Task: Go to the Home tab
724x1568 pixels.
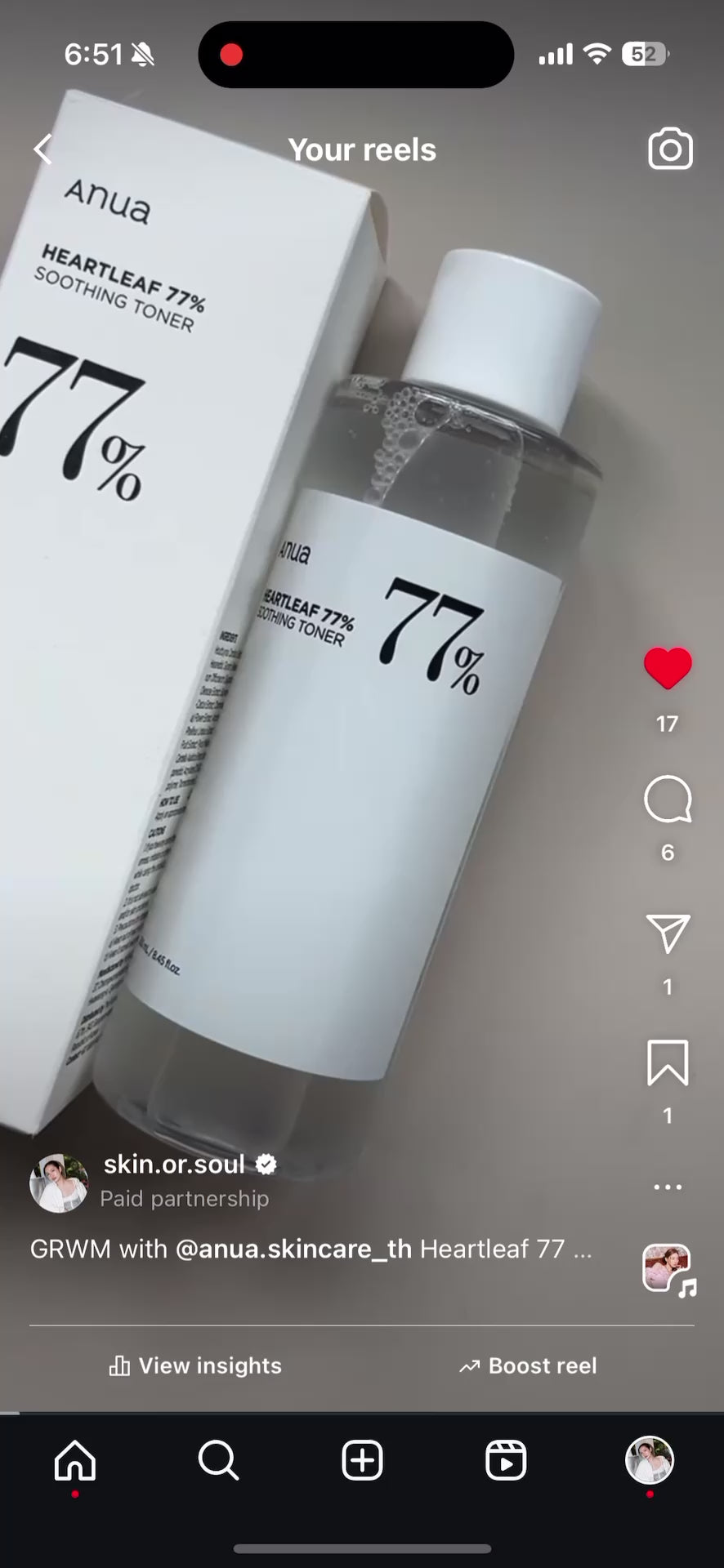Action: (x=75, y=1460)
